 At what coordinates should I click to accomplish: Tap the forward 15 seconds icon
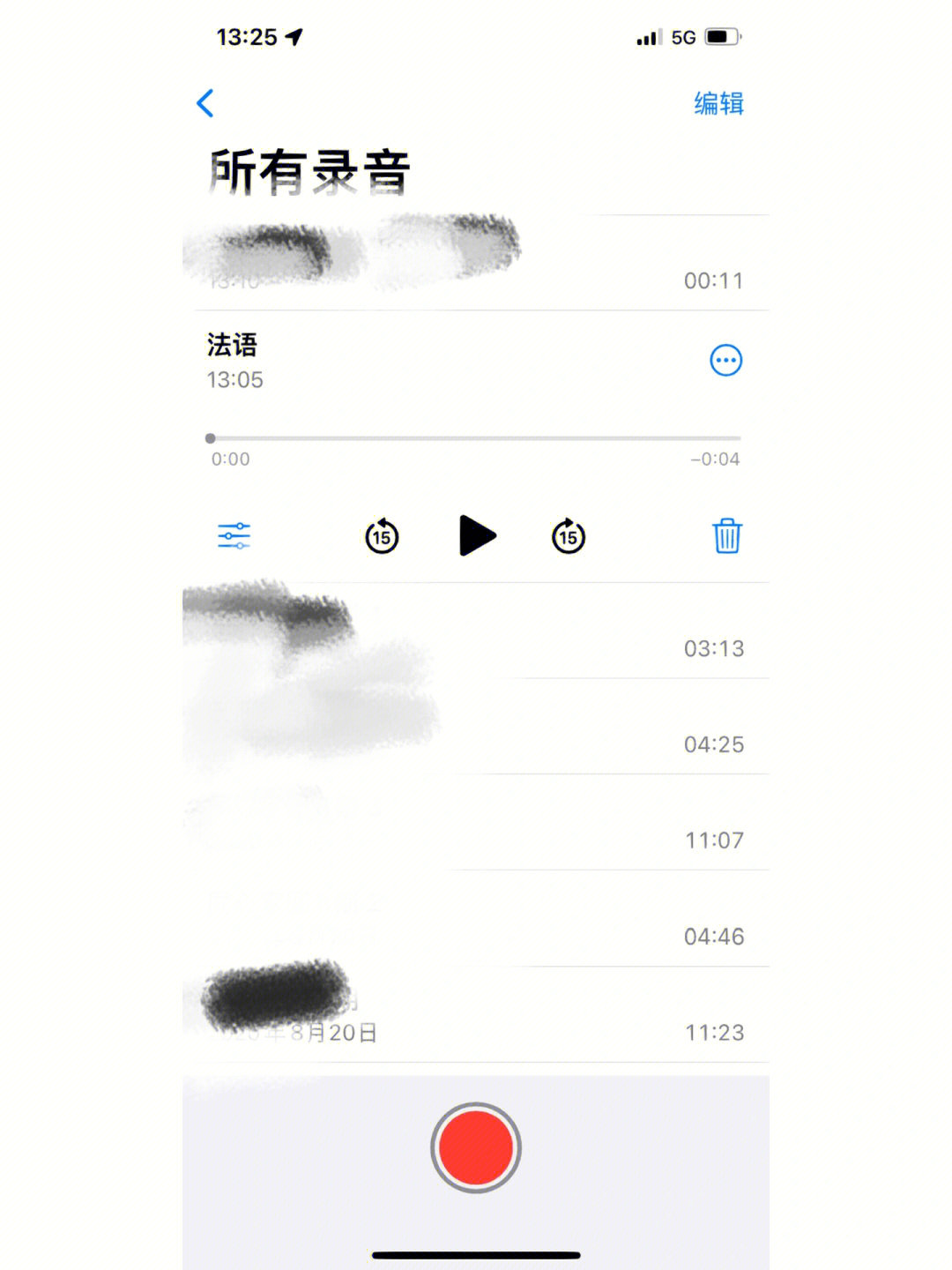coord(567,536)
